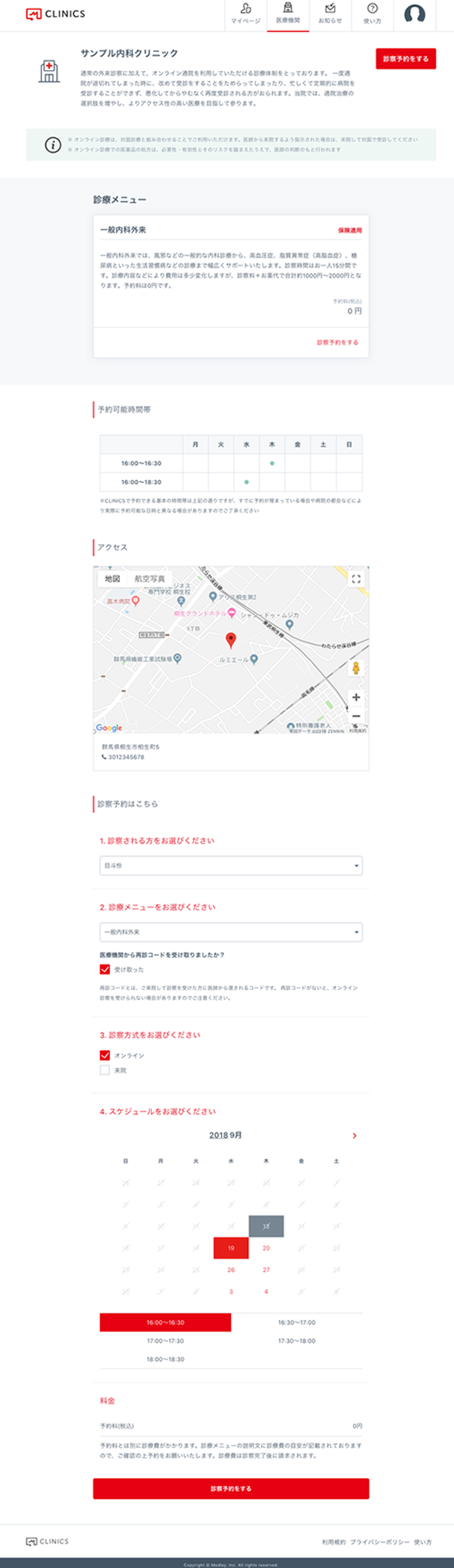Expand the 診療メニュー dropdown showing 一般内科外来
454x1568 pixels.
click(231, 932)
